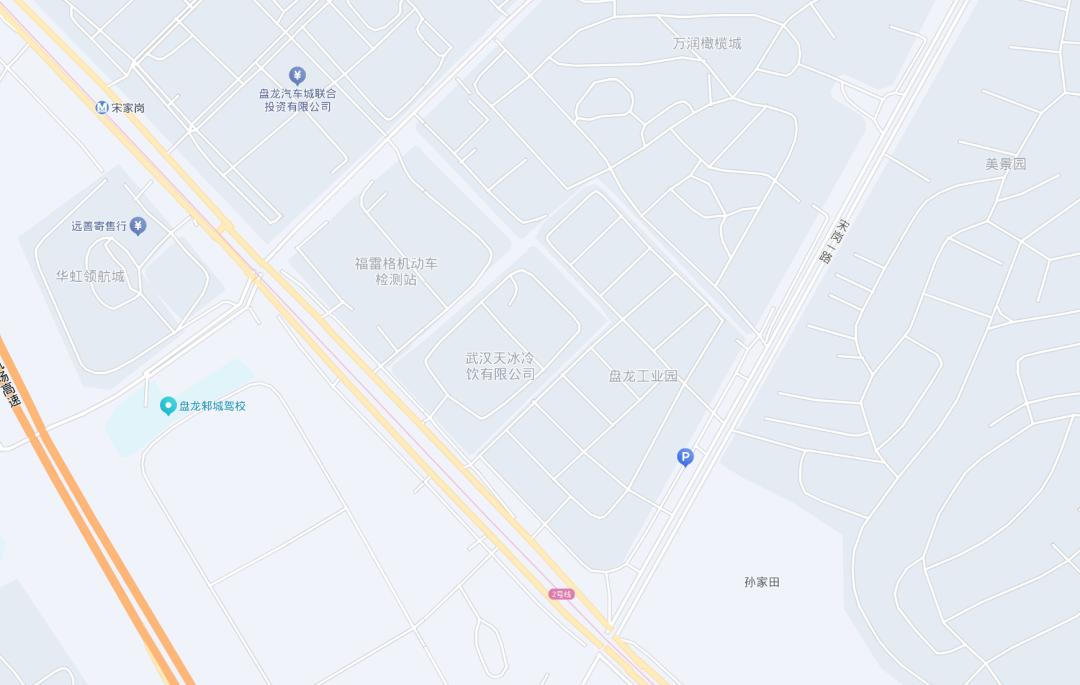
Task: Select the blue parking marker
Action: (x=685, y=457)
